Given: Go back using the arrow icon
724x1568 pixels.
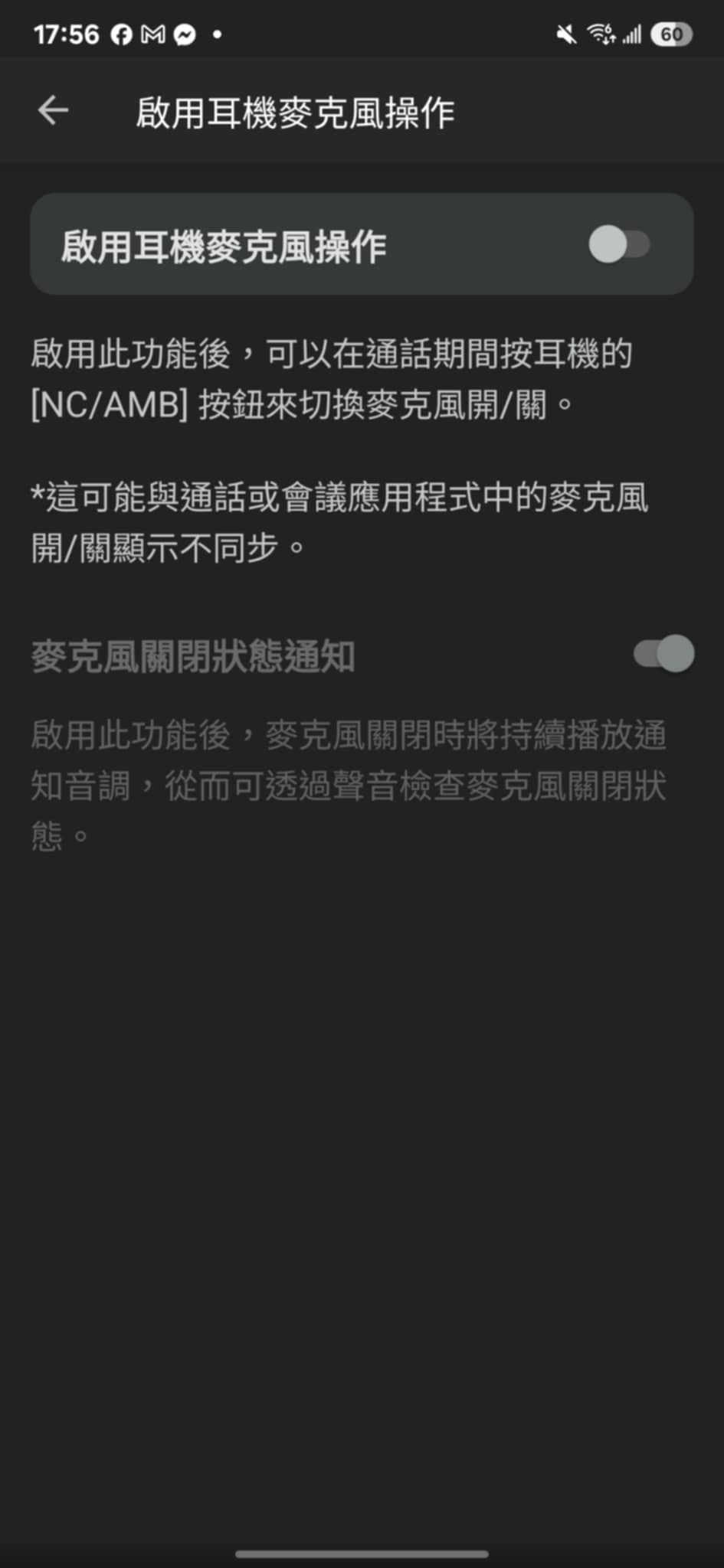Looking at the screenshot, I should [53, 111].
